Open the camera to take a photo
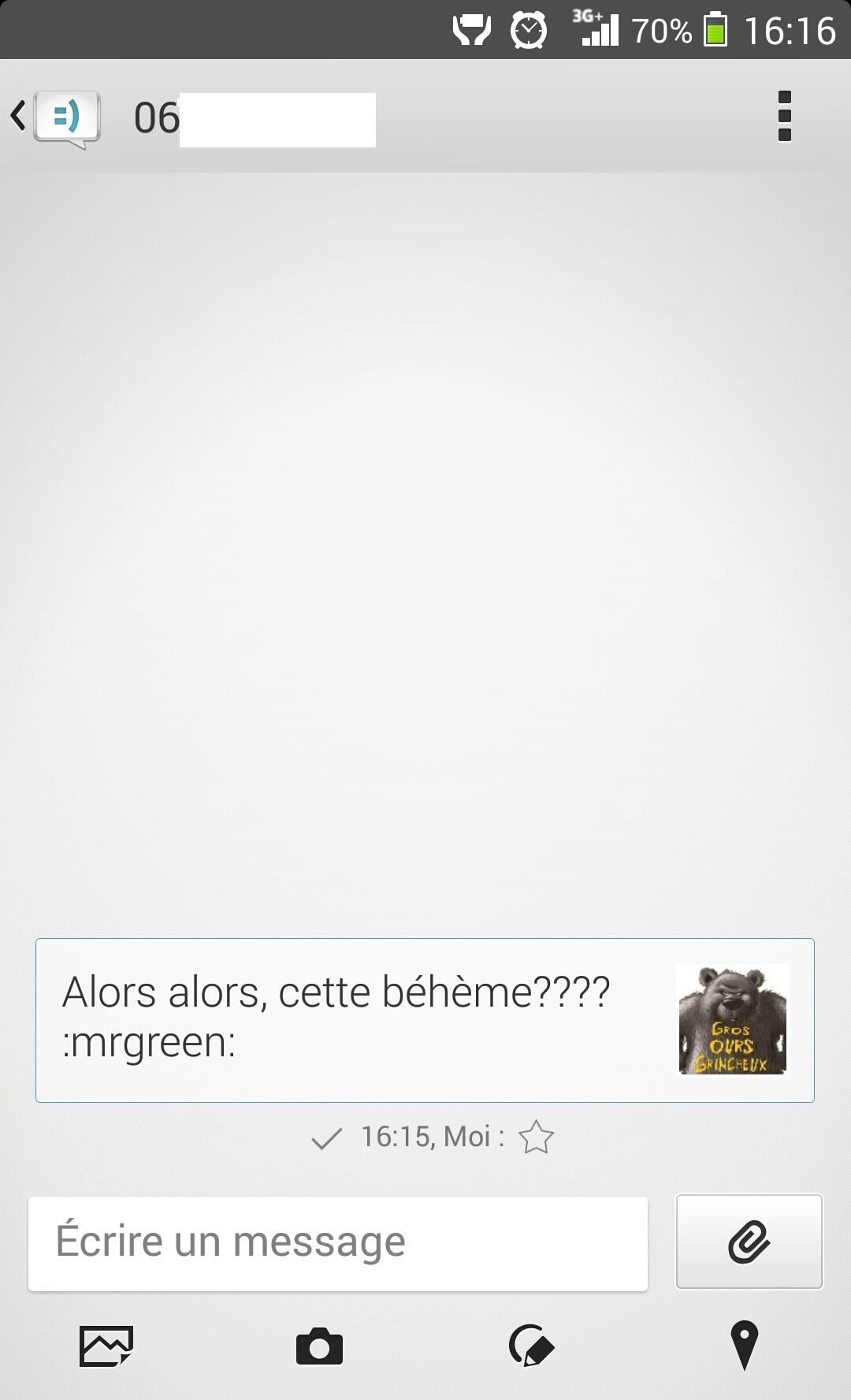The height and width of the screenshot is (1400, 851). 319,1345
